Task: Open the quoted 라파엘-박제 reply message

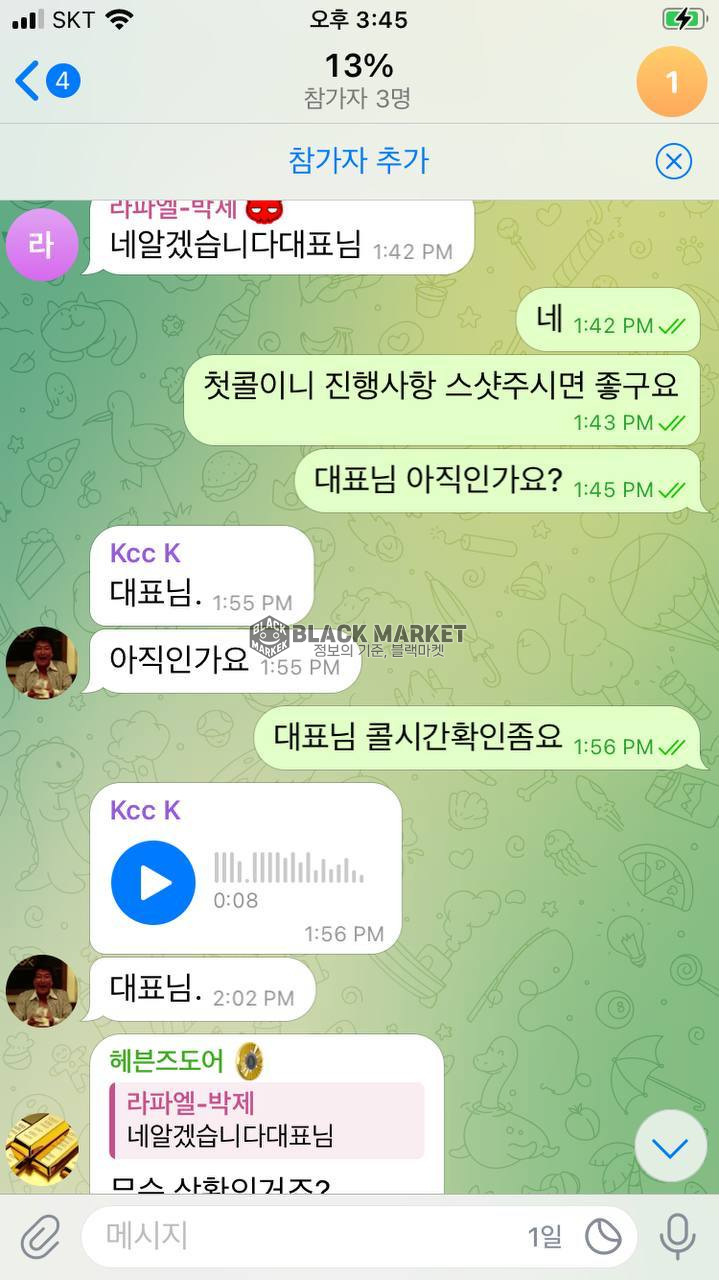Action: (267, 1120)
